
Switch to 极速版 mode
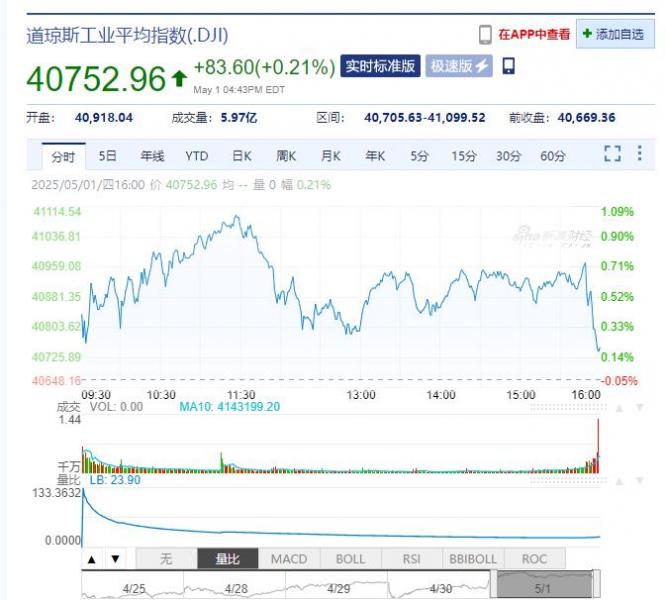tap(458, 66)
